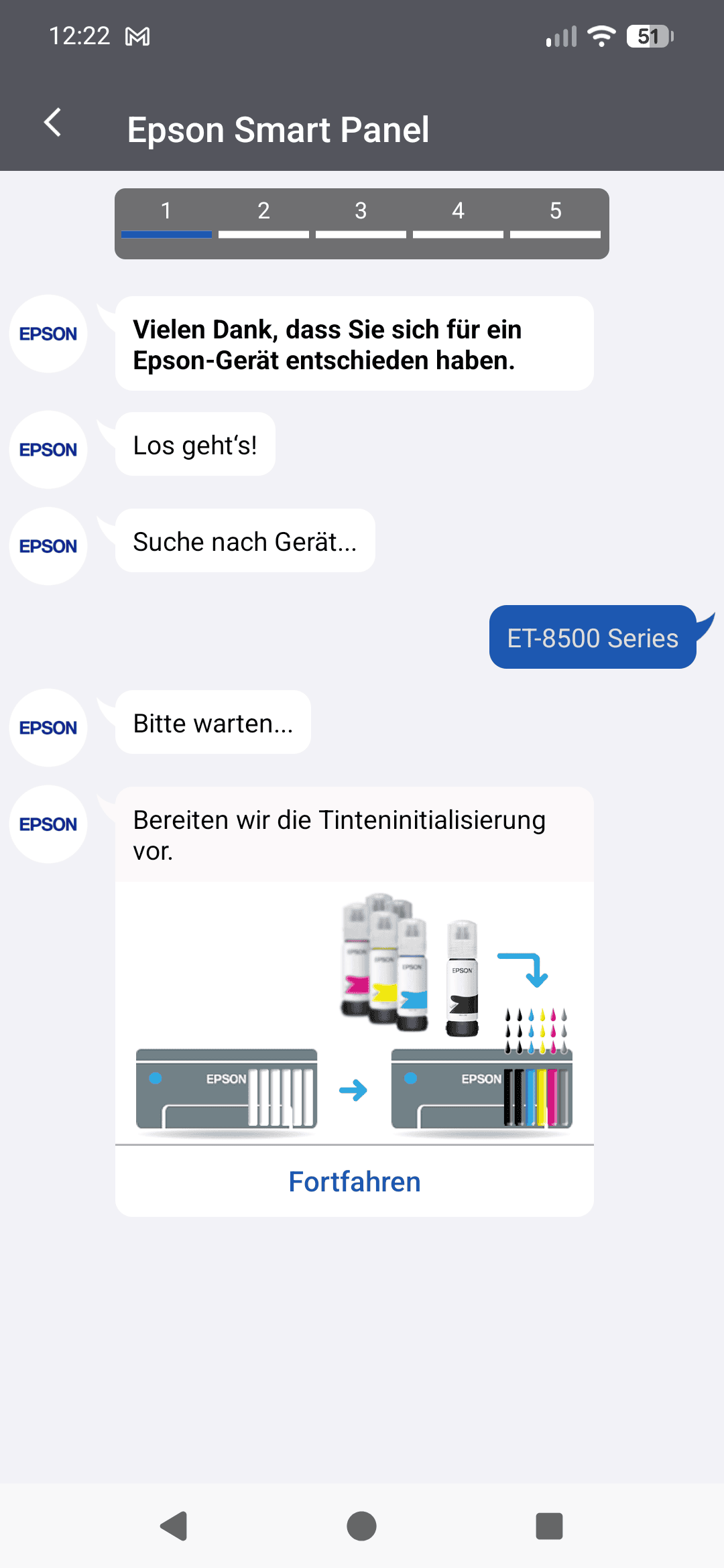Image resolution: width=724 pixels, height=1568 pixels.
Task: Open recent apps overview
Action: 549,1526
